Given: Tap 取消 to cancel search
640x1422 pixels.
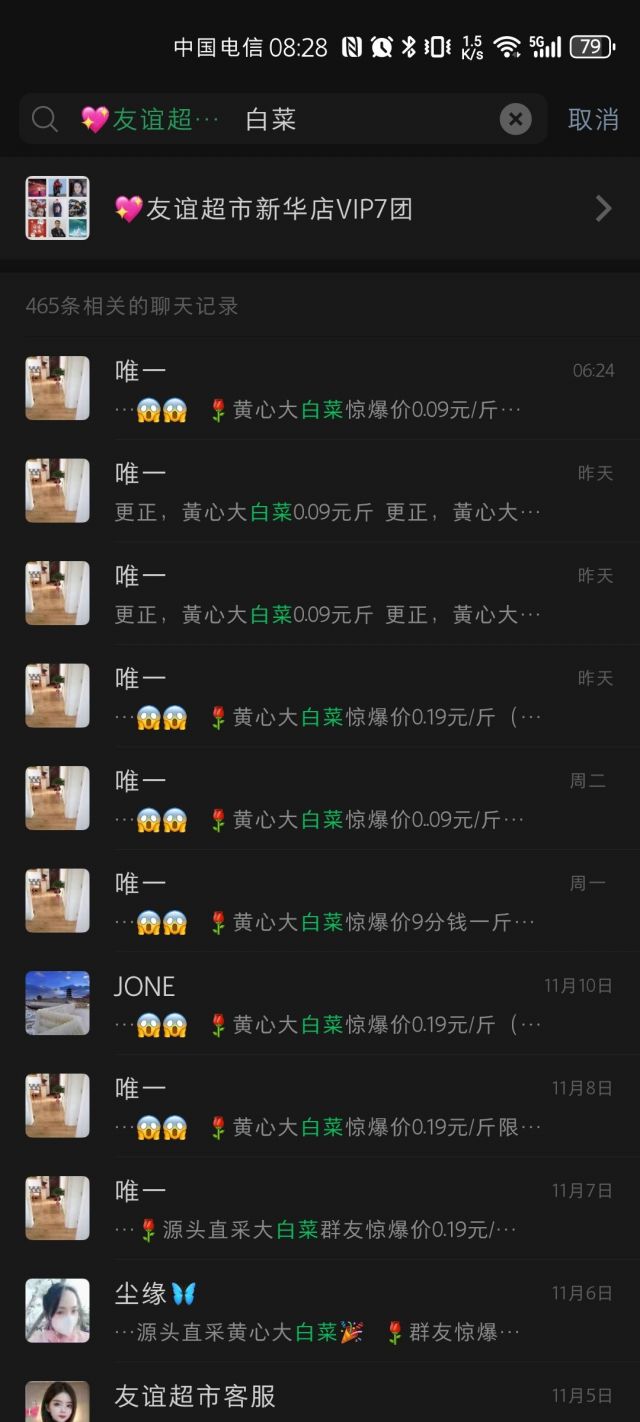Looking at the screenshot, I should pos(593,120).
